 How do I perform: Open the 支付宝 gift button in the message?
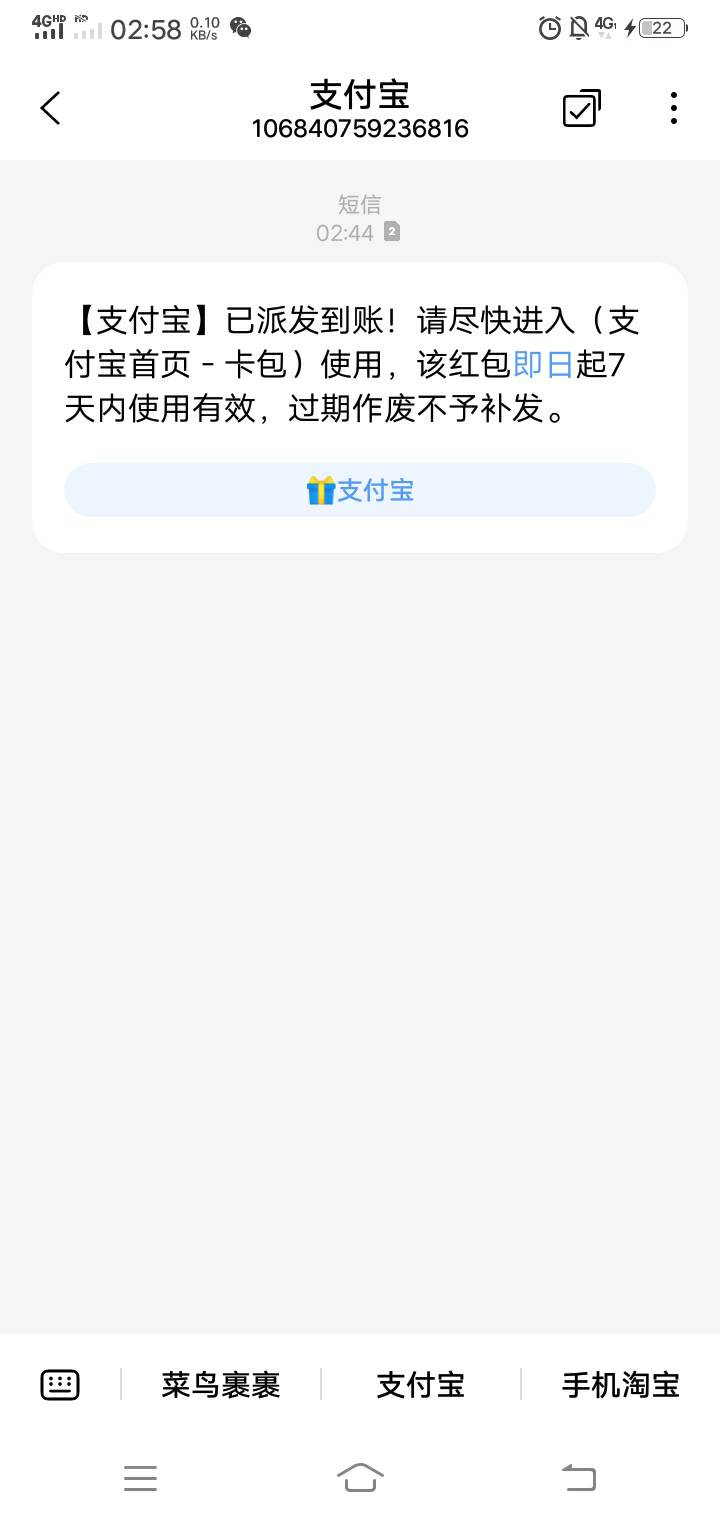tap(360, 490)
